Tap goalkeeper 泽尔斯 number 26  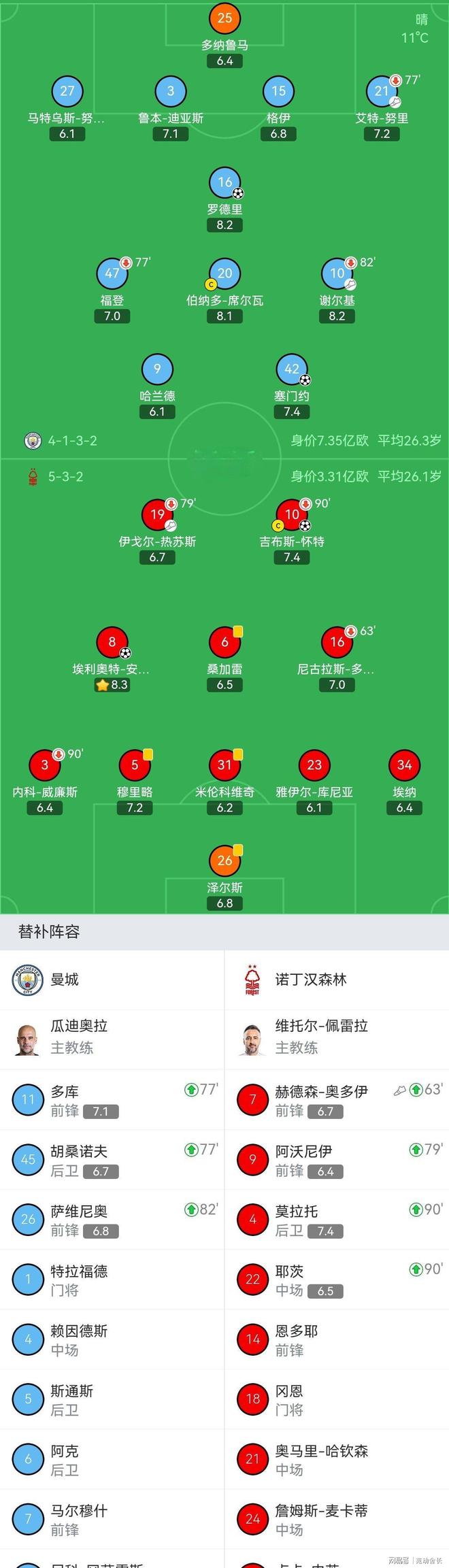click(x=224, y=861)
